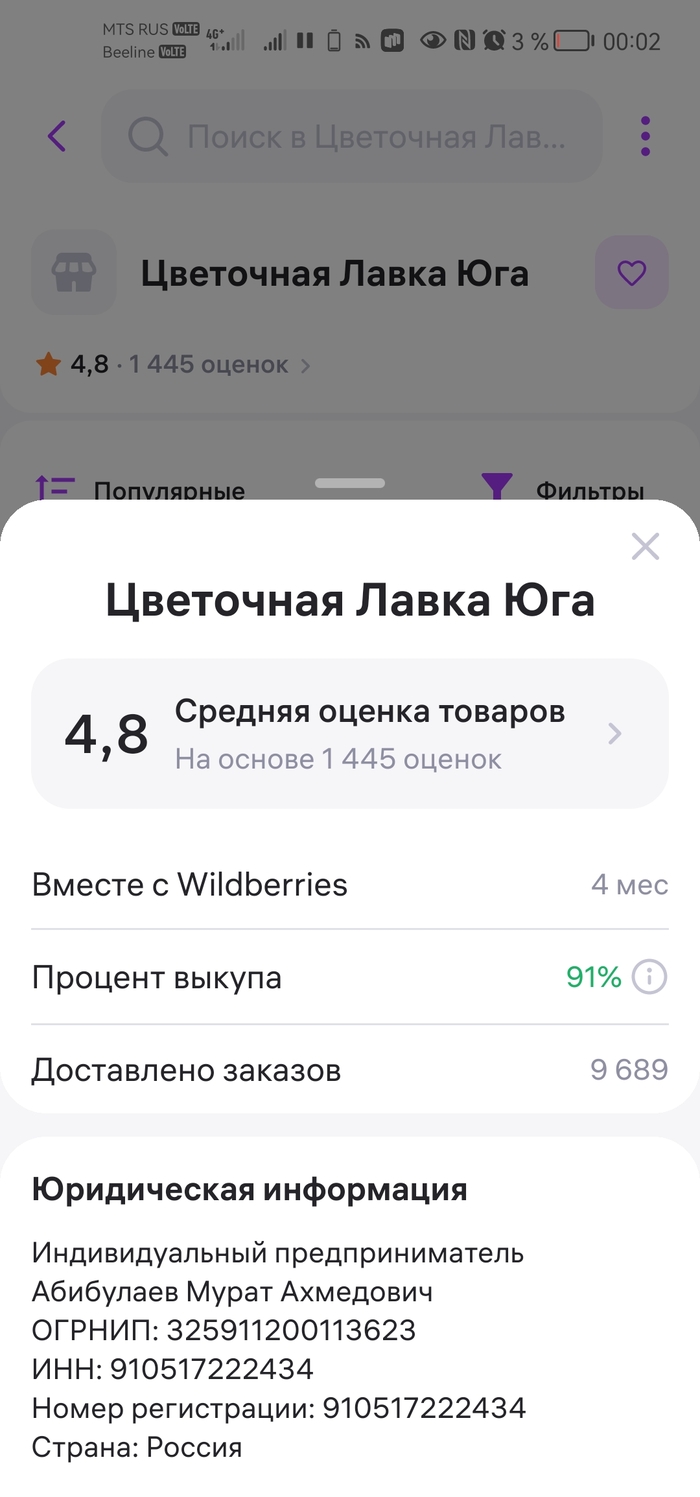Open the average product rating details
The width and height of the screenshot is (700, 1497).
[349, 734]
